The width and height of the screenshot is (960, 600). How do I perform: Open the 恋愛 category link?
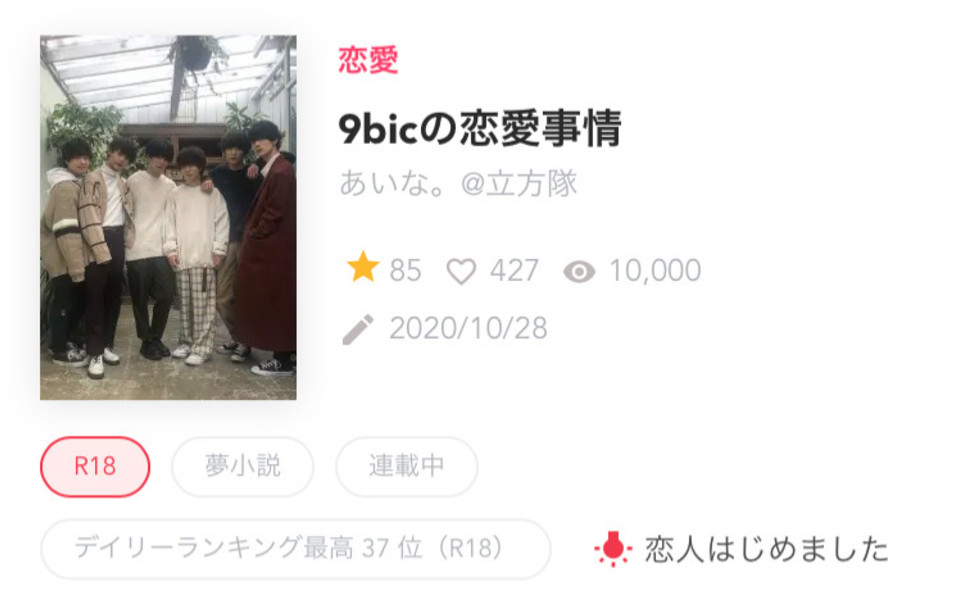pos(368,61)
